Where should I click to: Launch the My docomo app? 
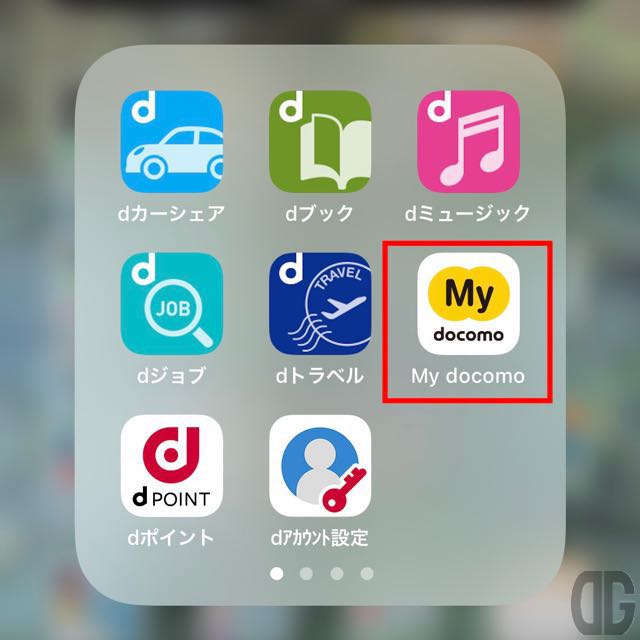tap(468, 304)
